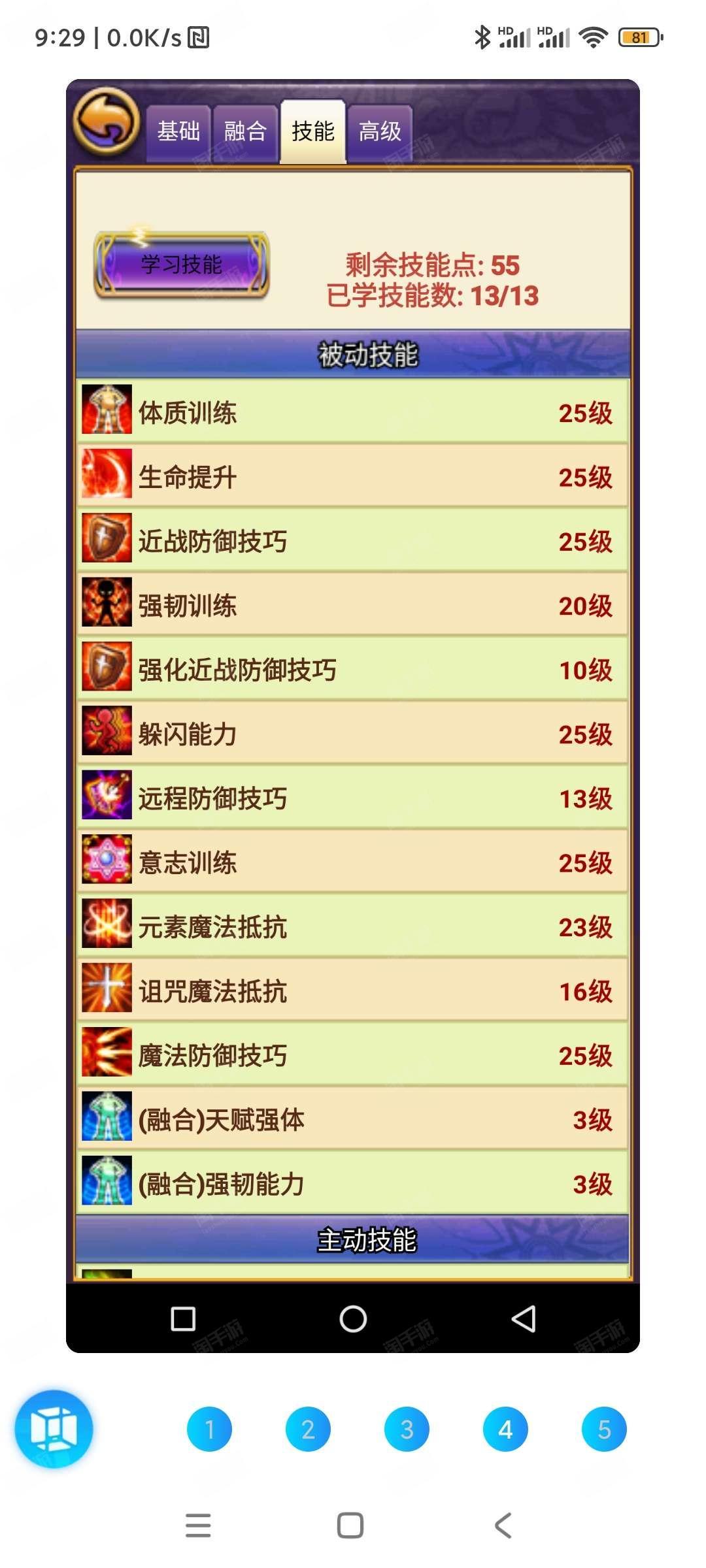Open the 躲闪能力 skill
The image size is (706, 1568).
(x=353, y=732)
